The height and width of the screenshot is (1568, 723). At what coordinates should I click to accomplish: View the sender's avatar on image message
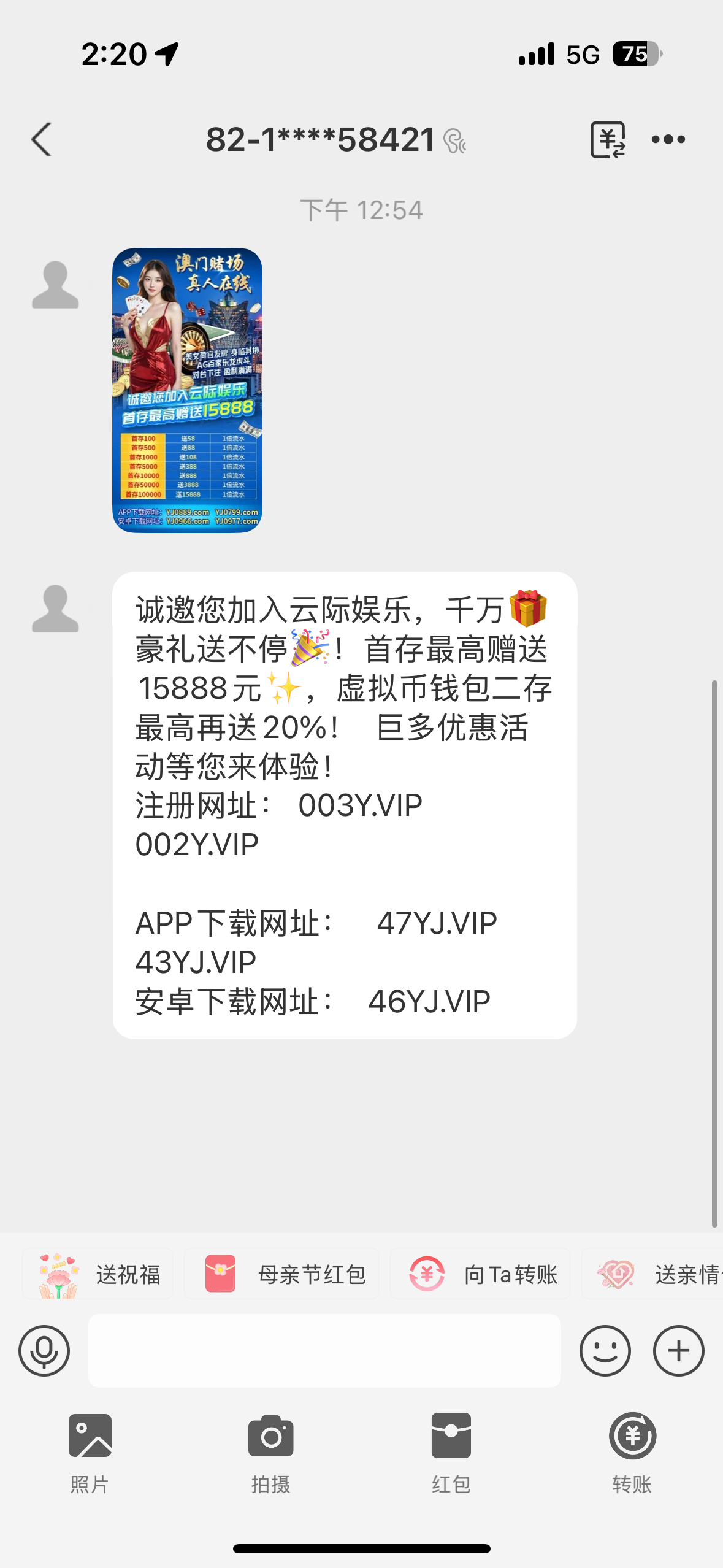[x=55, y=285]
